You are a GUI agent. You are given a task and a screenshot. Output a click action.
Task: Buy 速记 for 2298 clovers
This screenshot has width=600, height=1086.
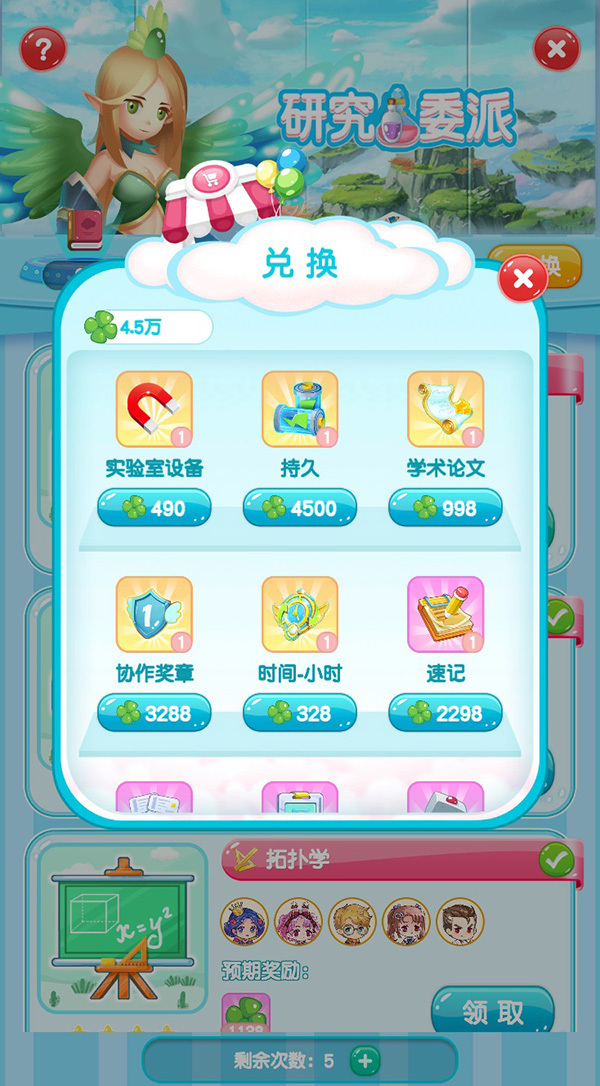tap(445, 713)
